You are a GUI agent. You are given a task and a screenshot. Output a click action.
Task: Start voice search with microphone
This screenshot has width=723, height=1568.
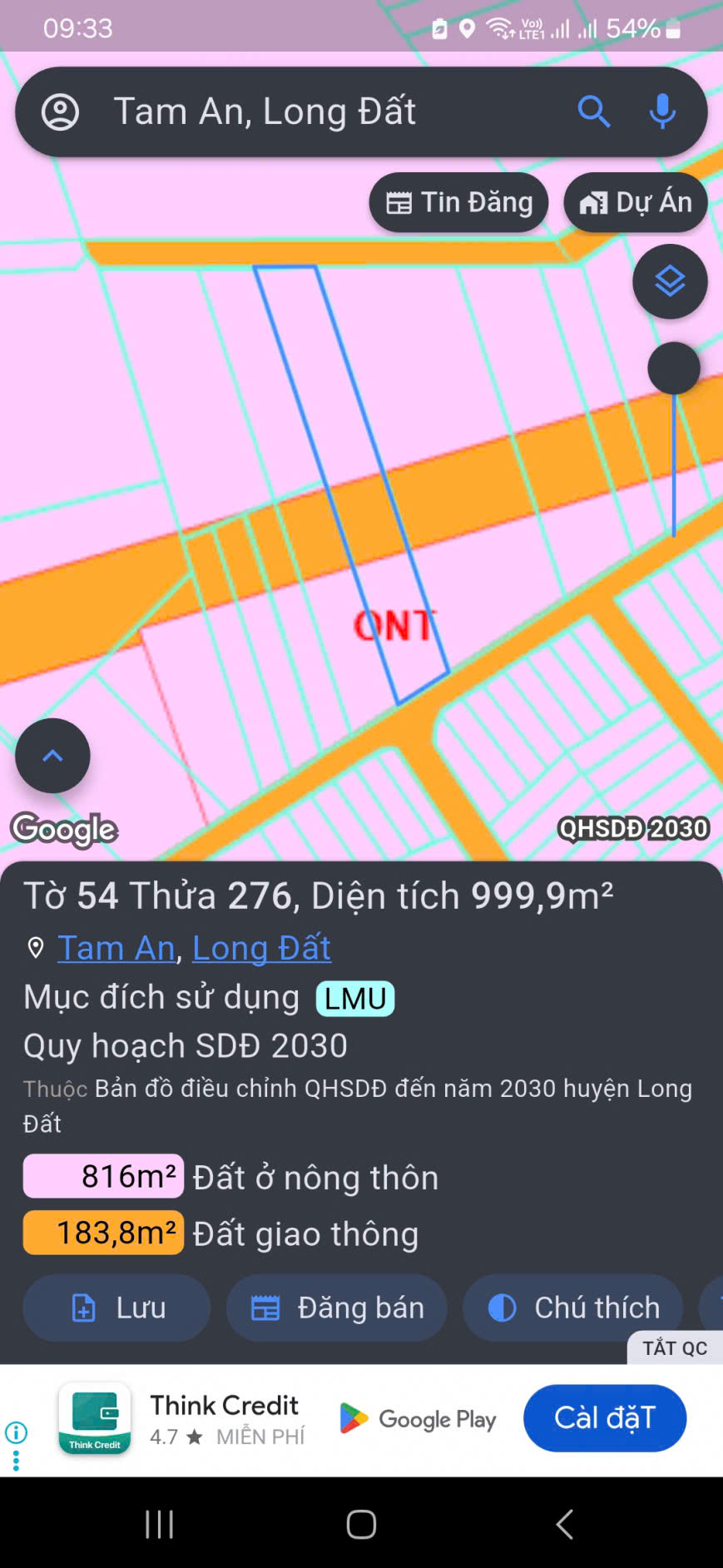click(662, 112)
